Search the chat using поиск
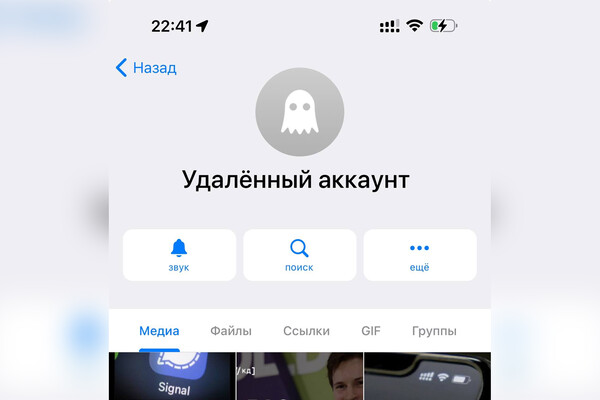Image resolution: width=600 pixels, height=400 pixels. click(x=299, y=255)
